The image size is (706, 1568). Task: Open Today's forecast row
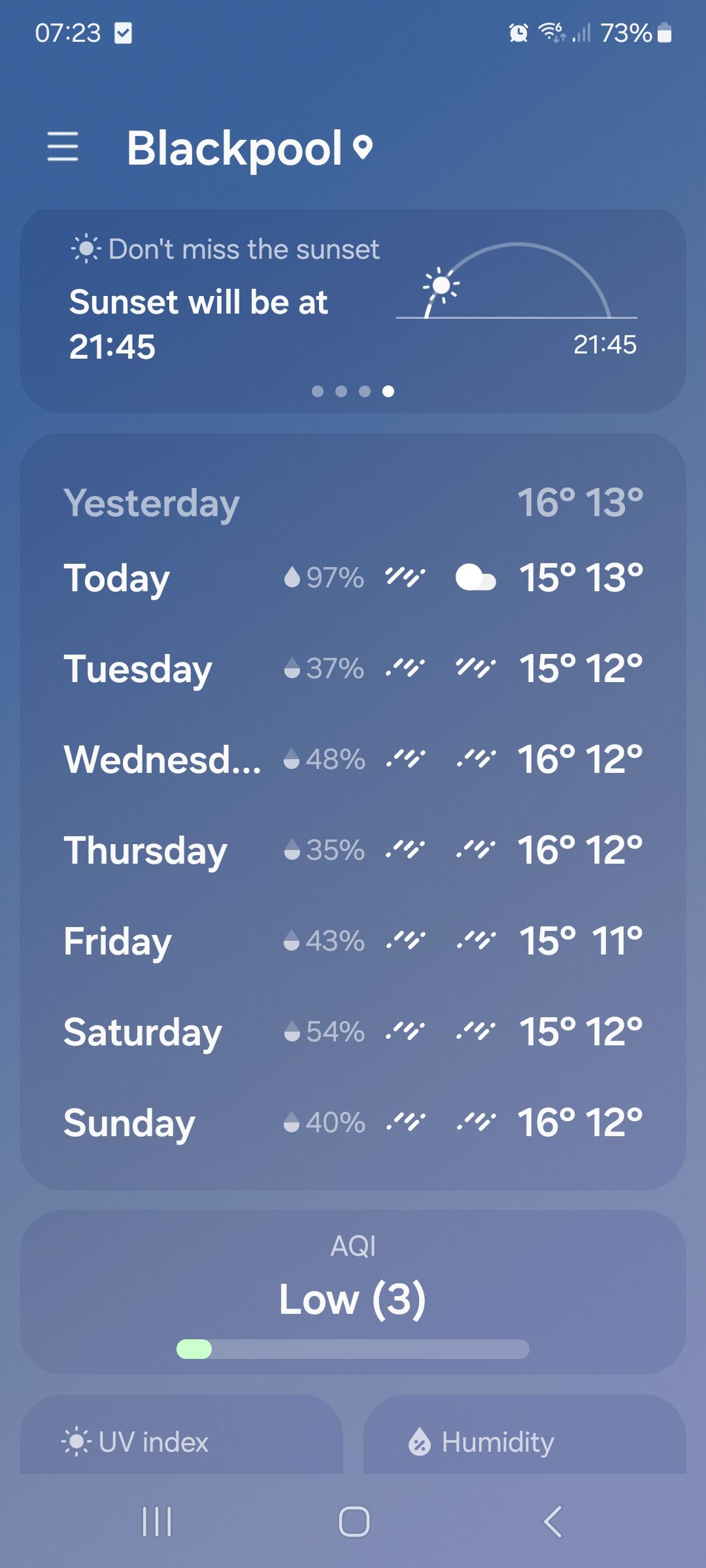[353, 578]
